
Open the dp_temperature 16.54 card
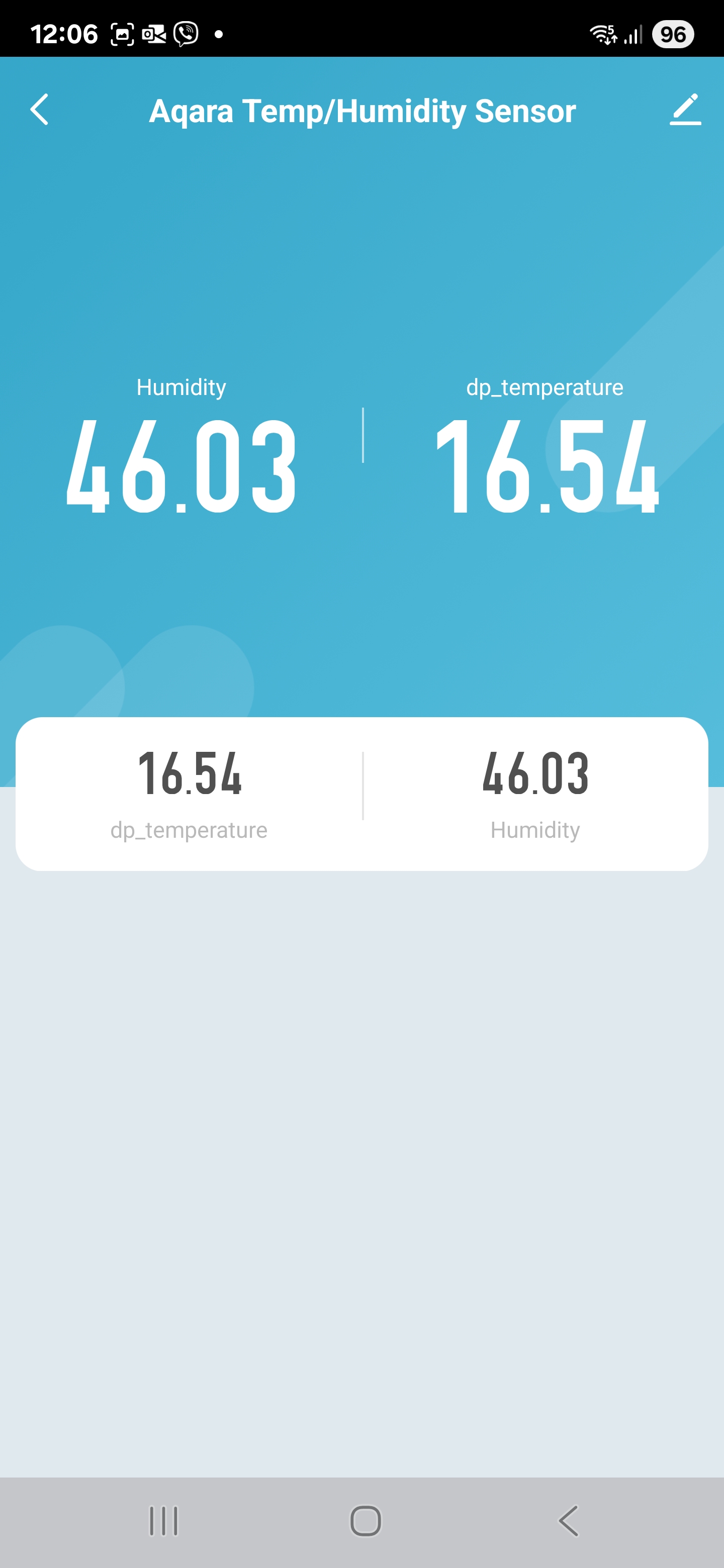190,793
